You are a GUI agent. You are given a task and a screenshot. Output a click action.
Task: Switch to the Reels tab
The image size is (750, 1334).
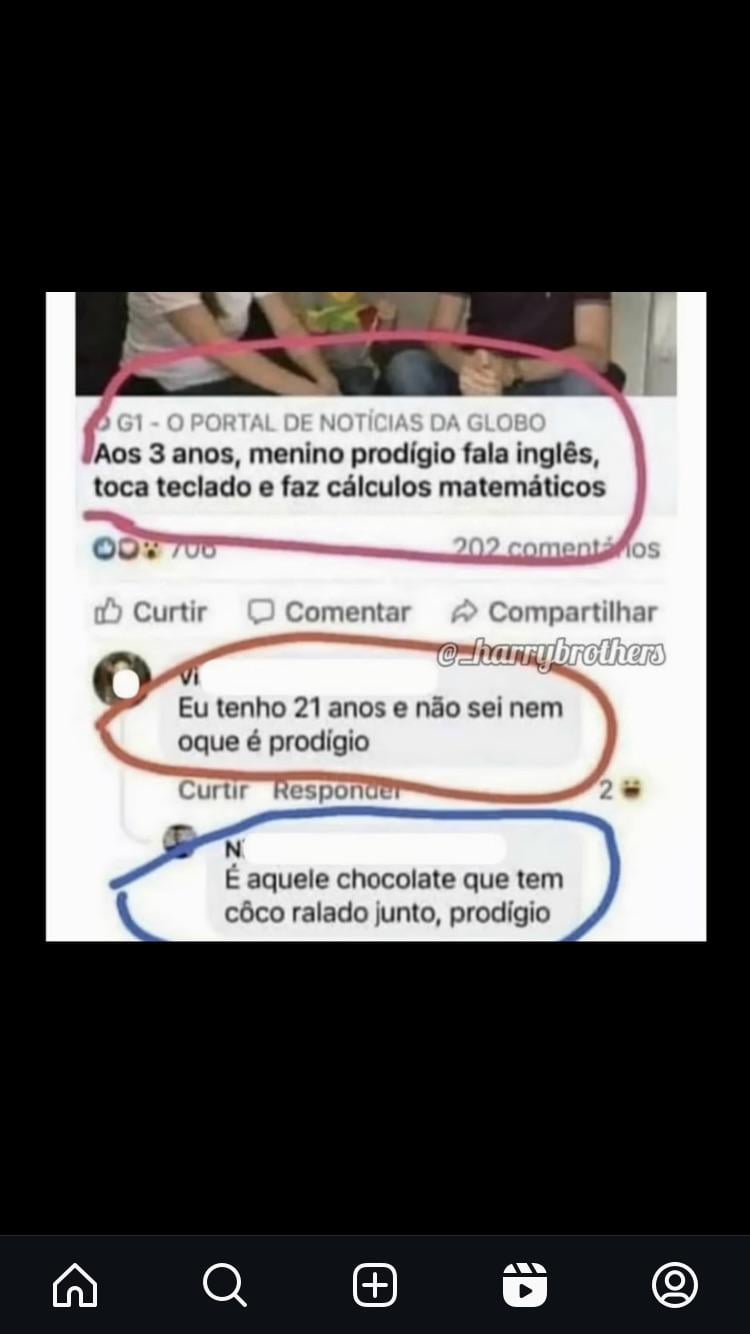click(525, 1285)
